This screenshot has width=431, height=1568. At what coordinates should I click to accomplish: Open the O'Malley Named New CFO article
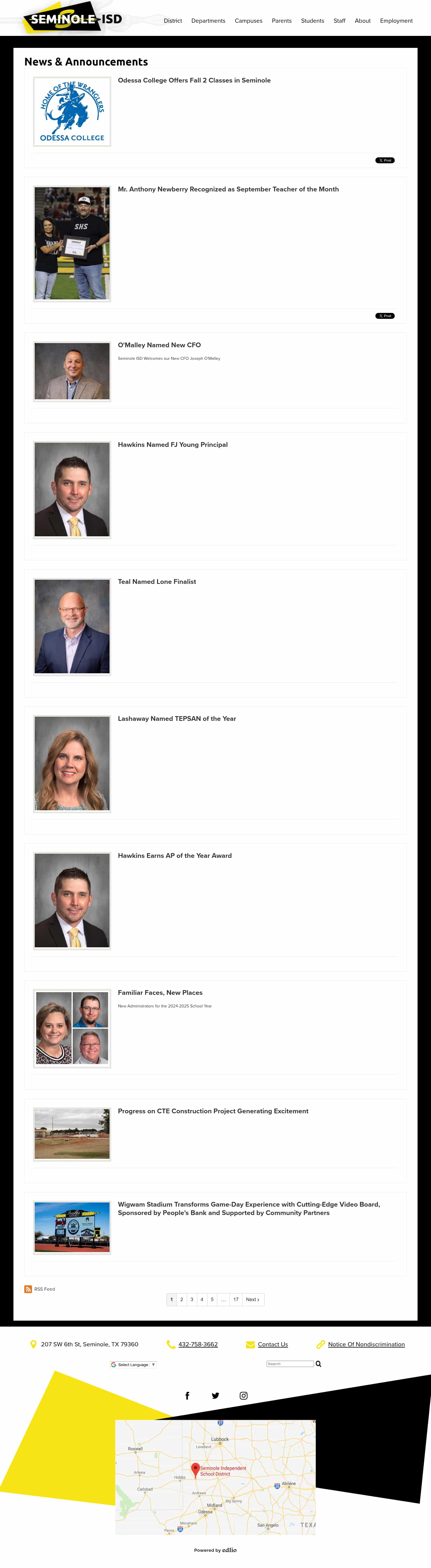click(x=159, y=345)
